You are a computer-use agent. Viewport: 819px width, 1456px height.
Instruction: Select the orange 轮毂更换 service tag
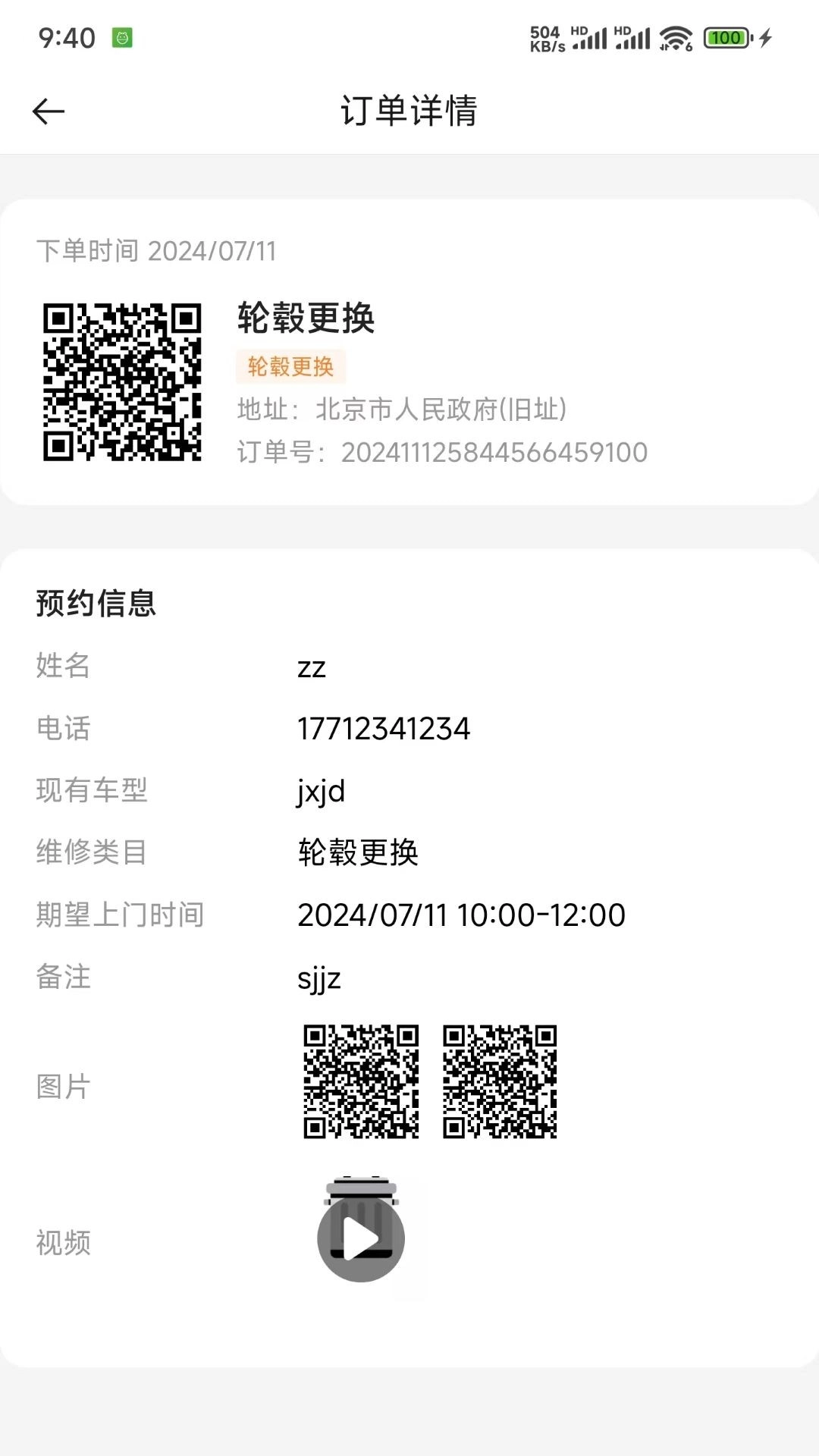(x=291, y=366)
